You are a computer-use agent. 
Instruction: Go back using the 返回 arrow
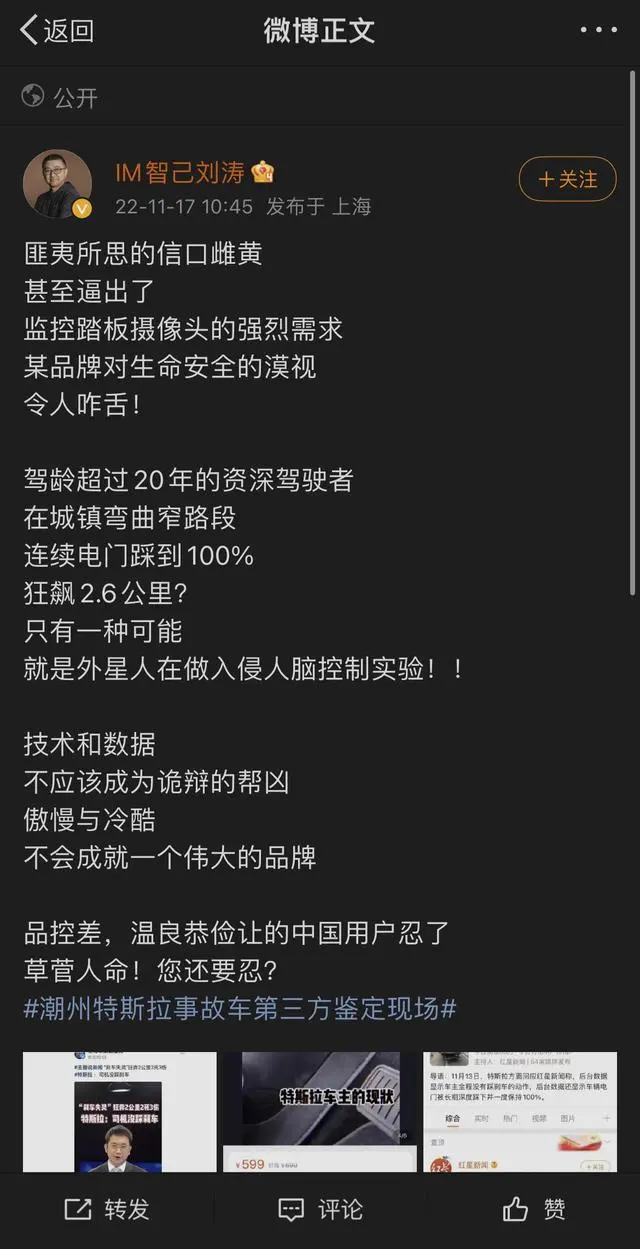(56, 30)
